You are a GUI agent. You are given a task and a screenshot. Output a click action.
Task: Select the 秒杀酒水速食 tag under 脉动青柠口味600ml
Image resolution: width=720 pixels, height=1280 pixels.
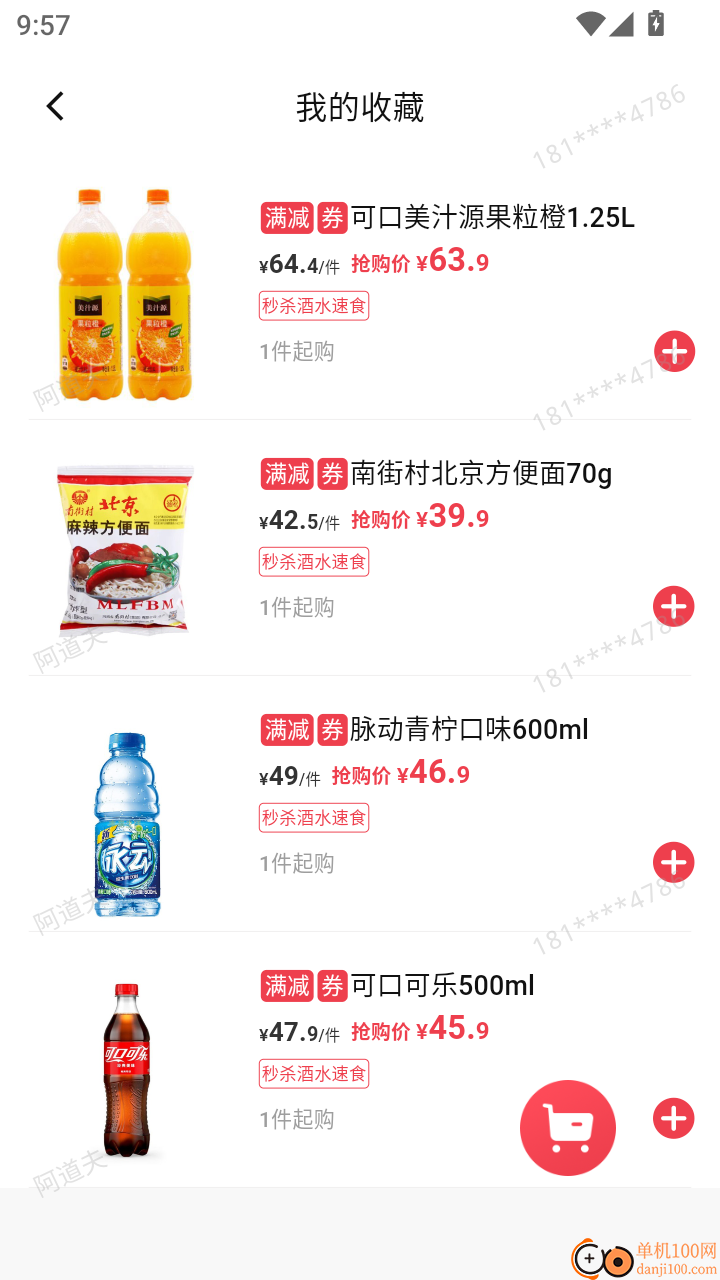point(314,818)
